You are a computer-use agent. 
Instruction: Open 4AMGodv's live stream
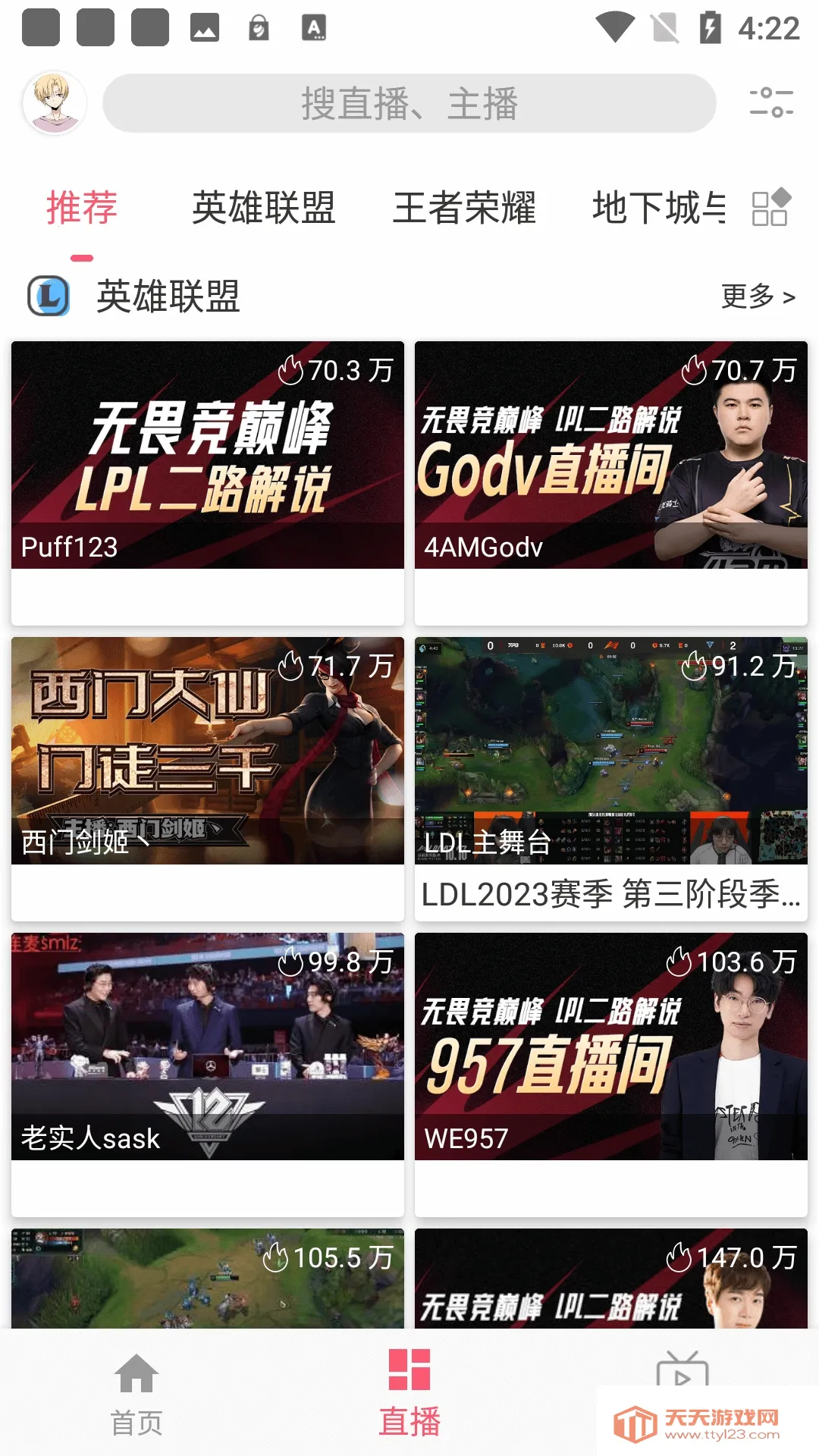pyautogui.click(x=611, y=455)
